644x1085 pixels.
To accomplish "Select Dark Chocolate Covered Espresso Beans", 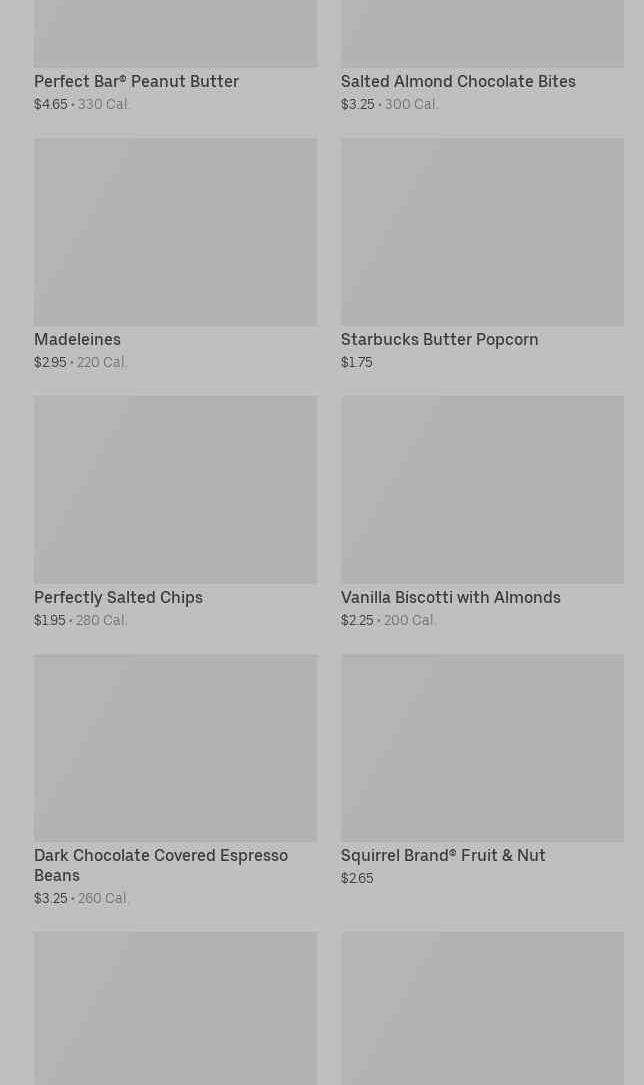I will 176,781.
